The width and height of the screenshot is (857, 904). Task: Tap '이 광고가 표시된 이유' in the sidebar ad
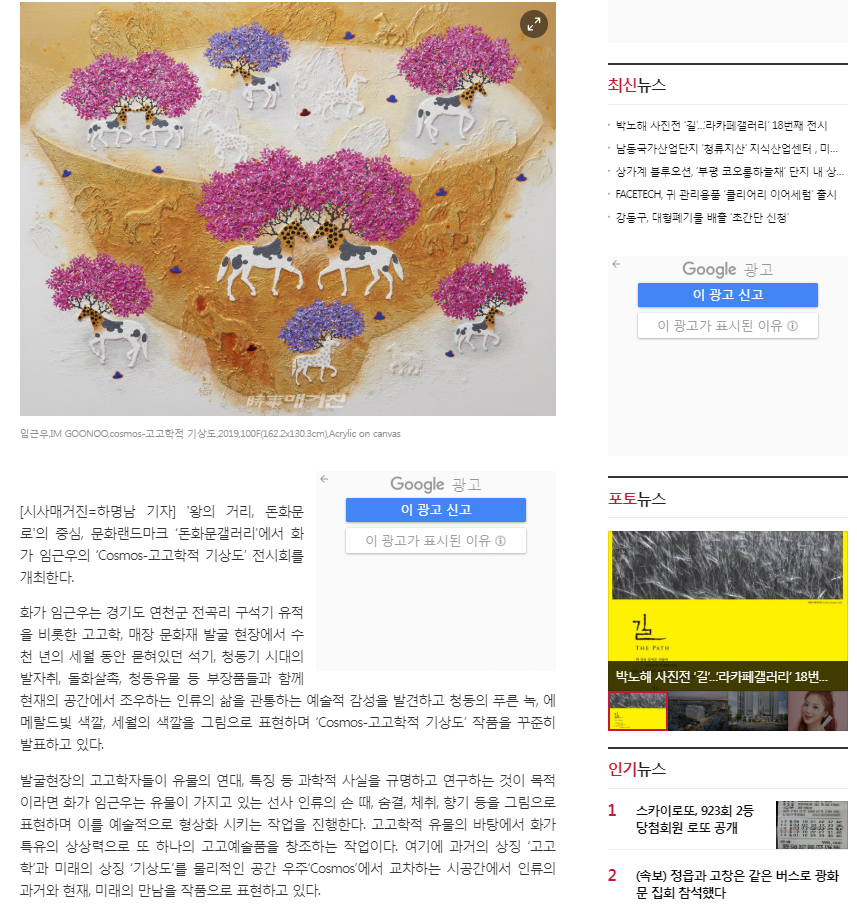[727, 326]
